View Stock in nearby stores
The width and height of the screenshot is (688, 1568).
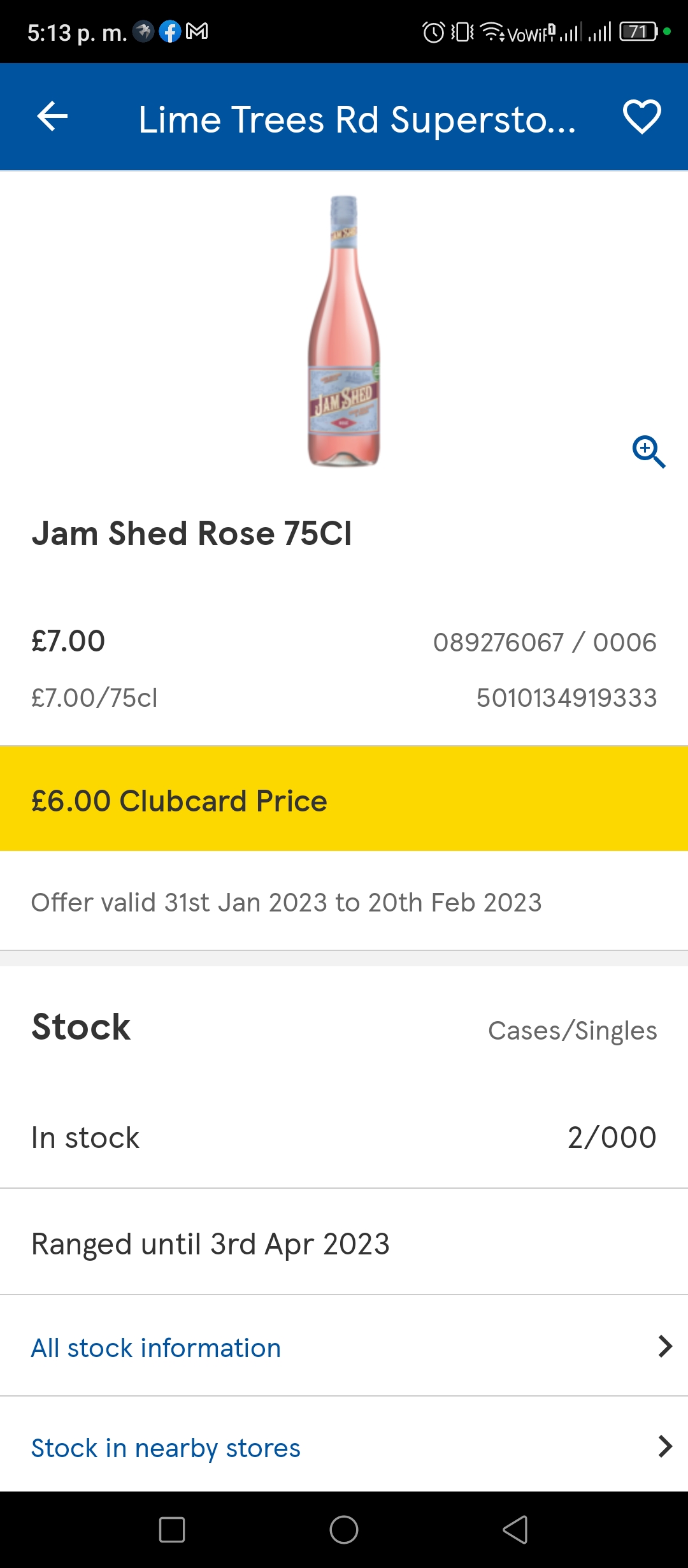[x=344, y=1446]
